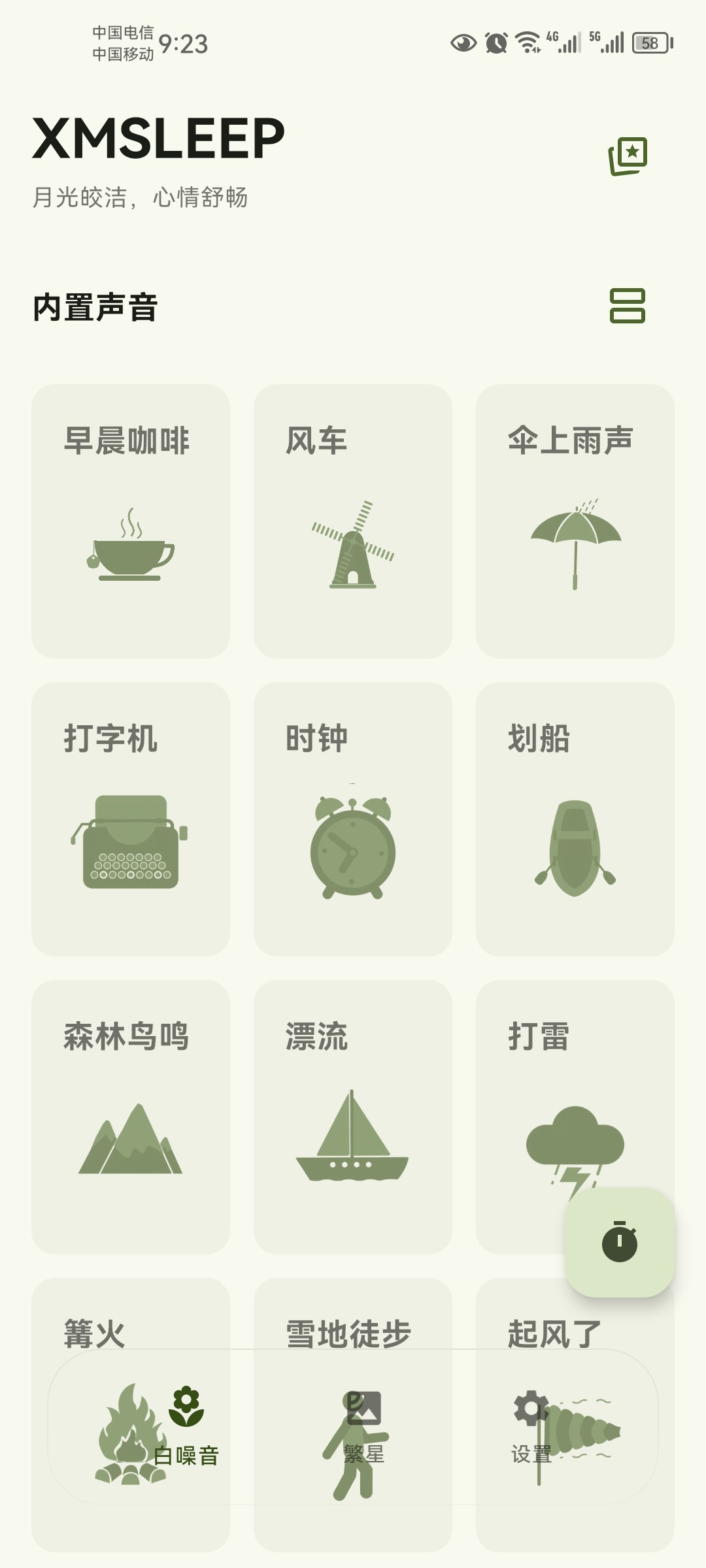Select the 风车 windmill sound card

pyautogui.click(x=352, y=521)
